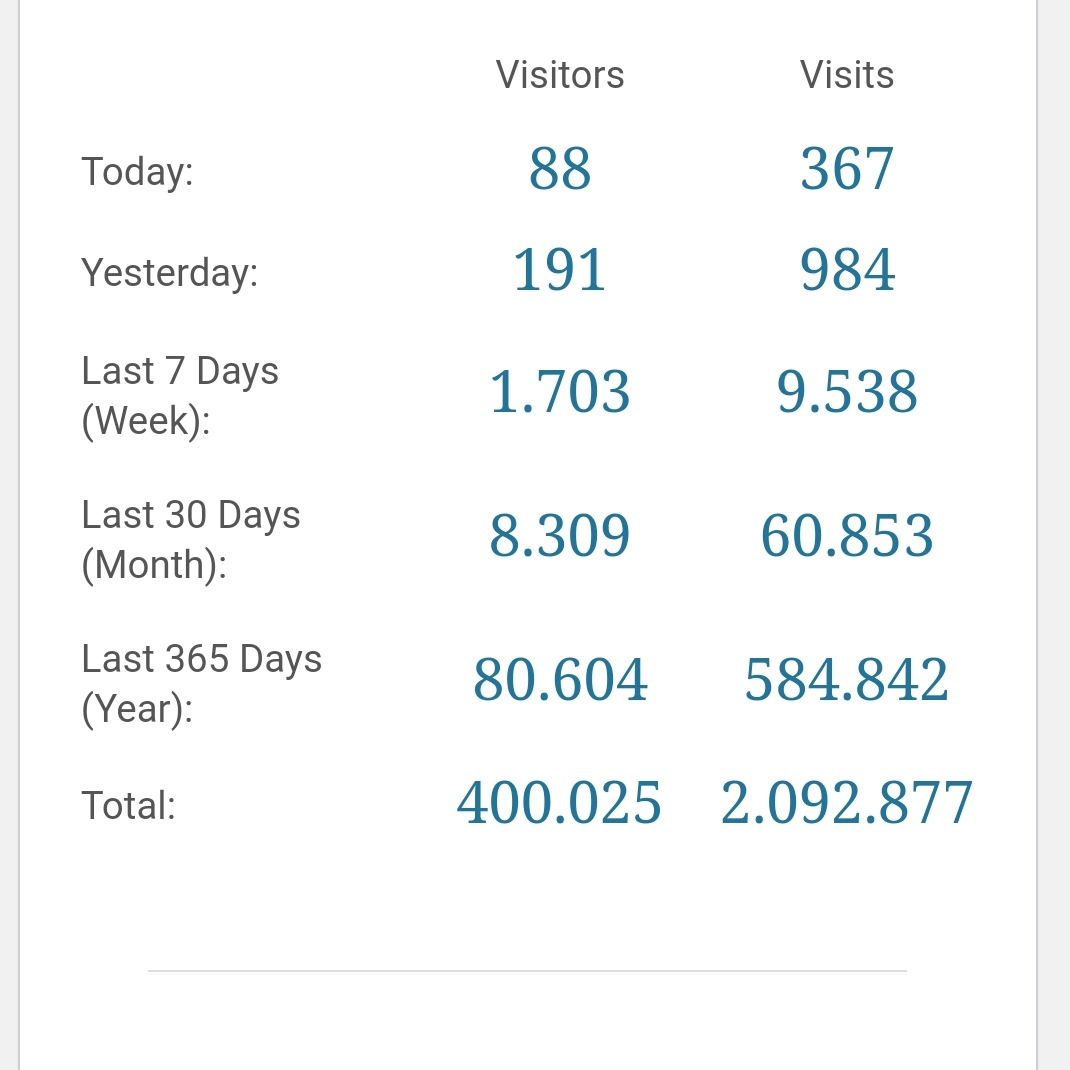The width and height of the screenshot is (1070, 1070).
Task: Select last 30 days visitors 8.309
Action: [560, 536]
